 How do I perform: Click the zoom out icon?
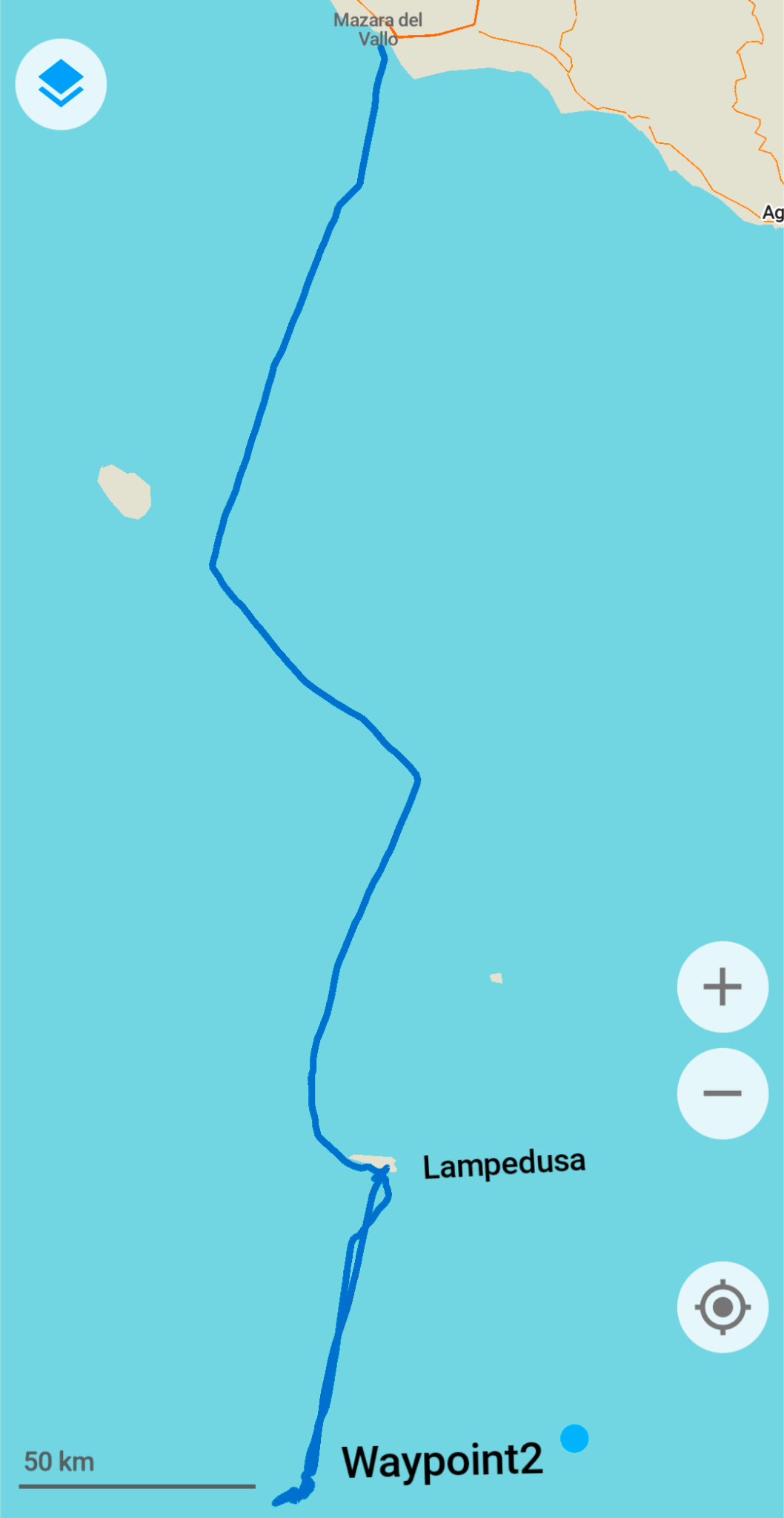722,1094
